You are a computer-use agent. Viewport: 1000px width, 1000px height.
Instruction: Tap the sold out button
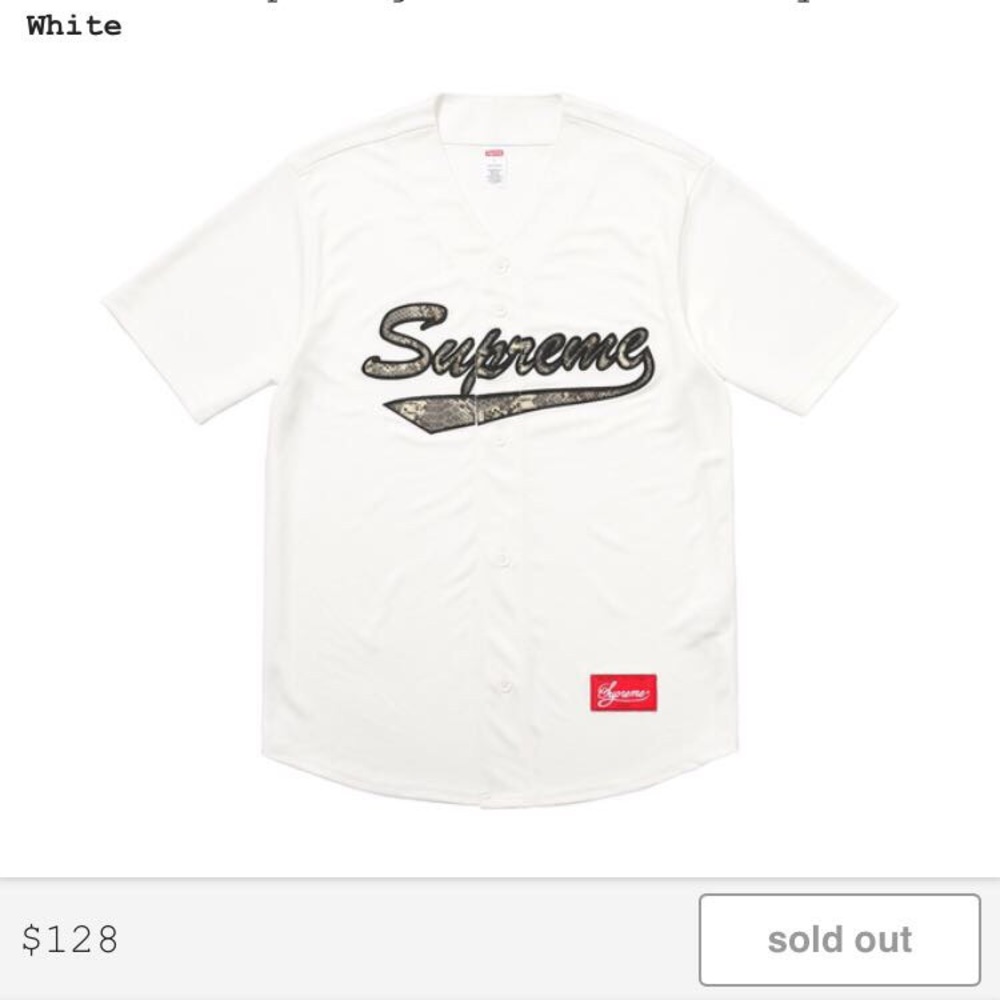[839, 940]
